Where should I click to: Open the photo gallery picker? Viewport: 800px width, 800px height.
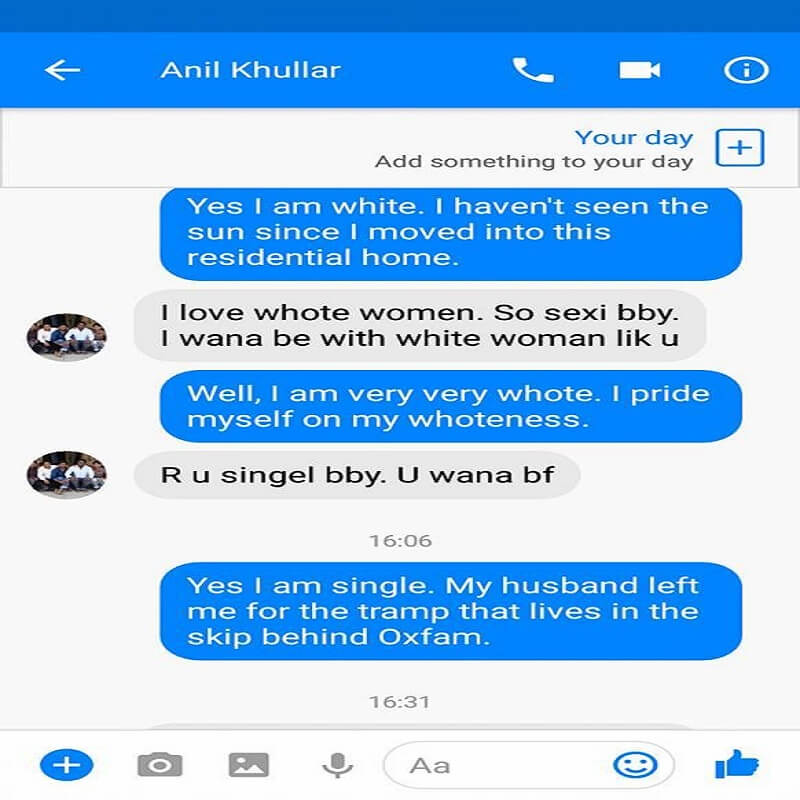tap(248, 765)
